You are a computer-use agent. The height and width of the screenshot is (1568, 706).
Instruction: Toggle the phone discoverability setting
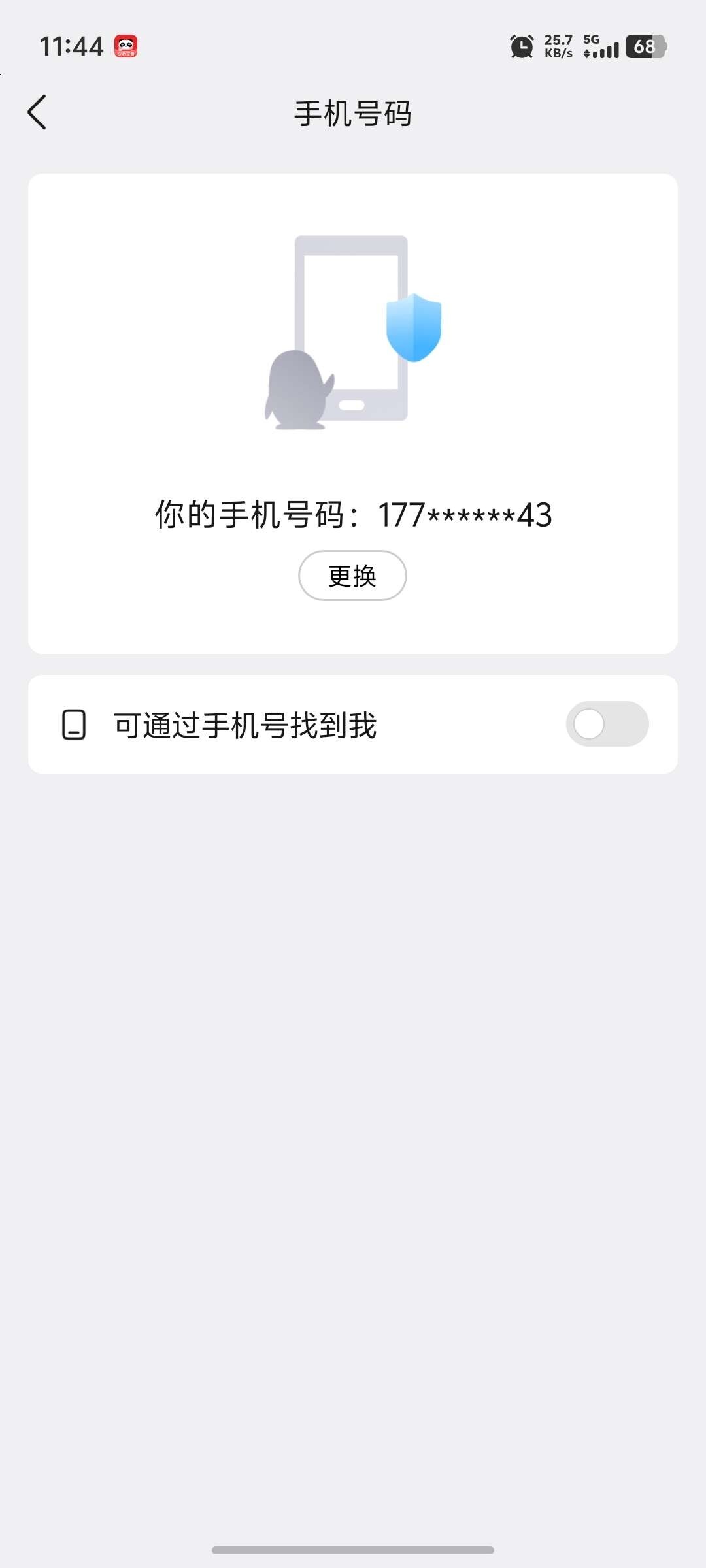click(x=605, y=724)
